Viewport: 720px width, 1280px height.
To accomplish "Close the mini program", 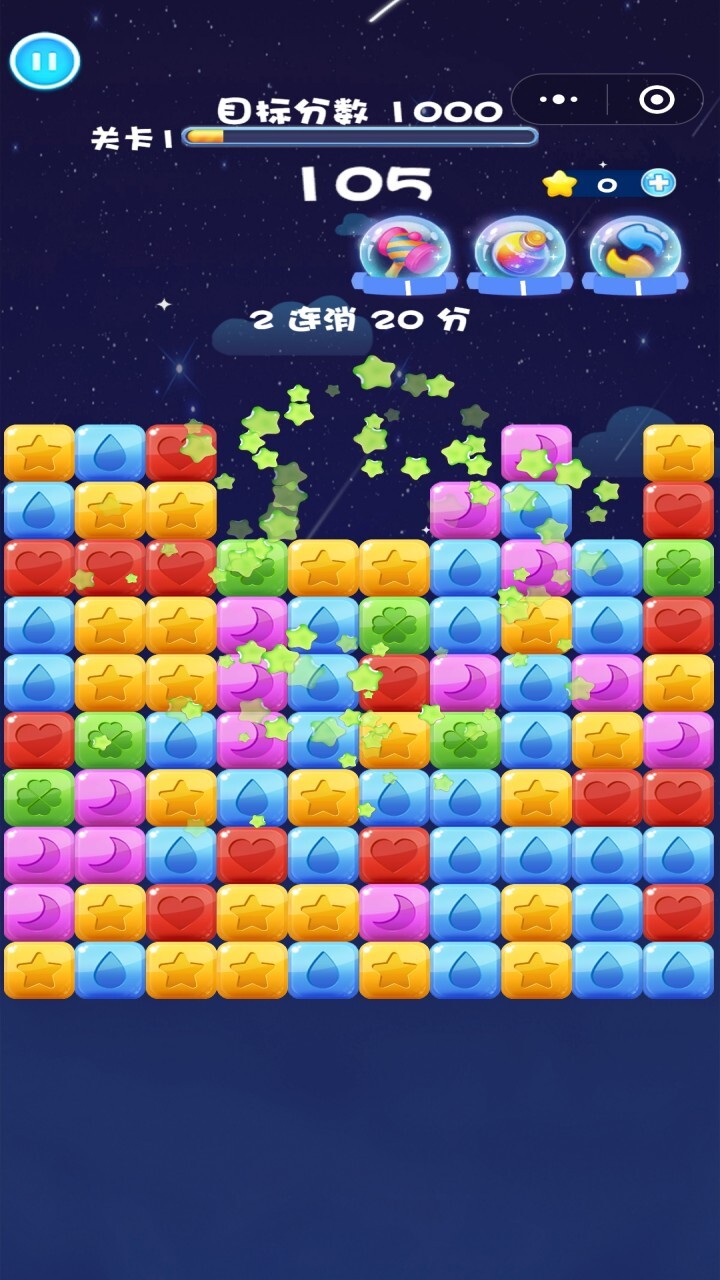I will point(656,99).
